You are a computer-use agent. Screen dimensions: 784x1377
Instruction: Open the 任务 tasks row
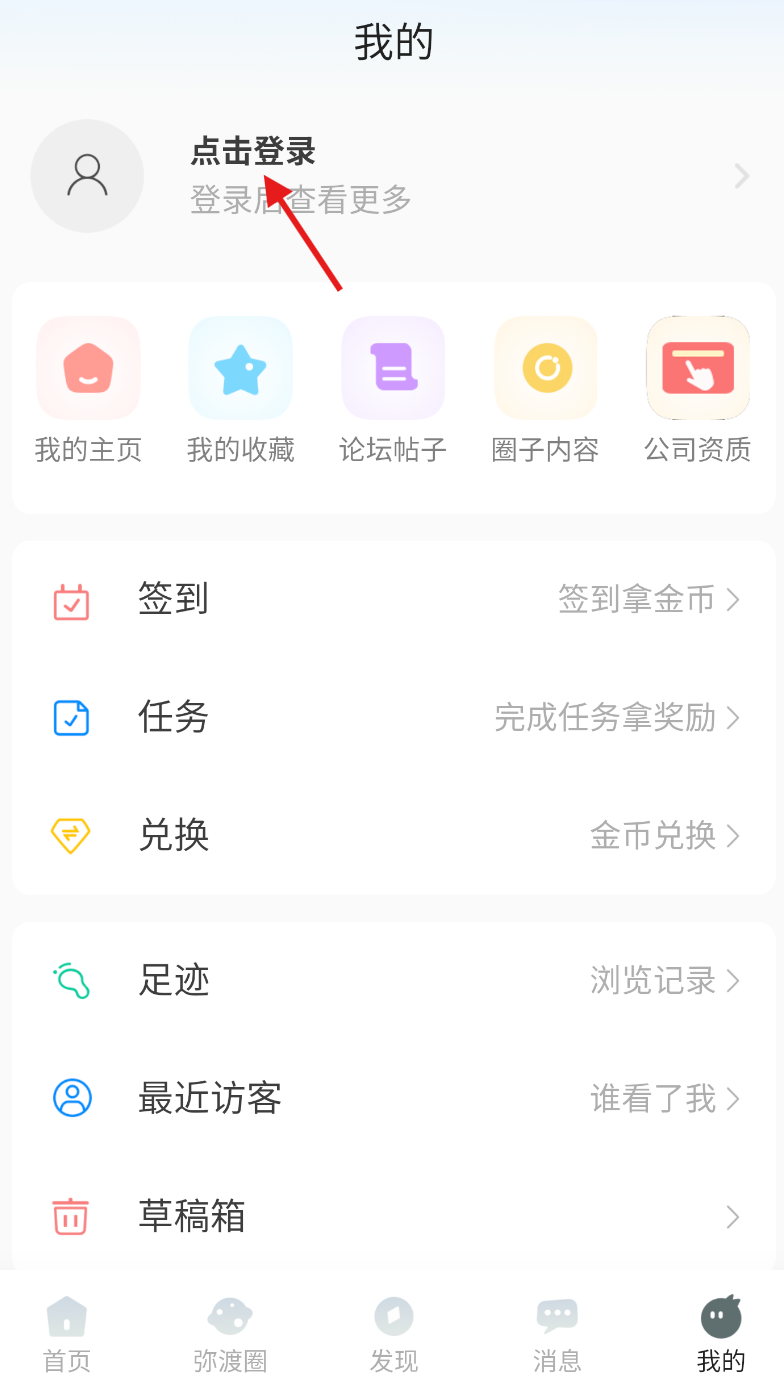[x=392, y=717]
